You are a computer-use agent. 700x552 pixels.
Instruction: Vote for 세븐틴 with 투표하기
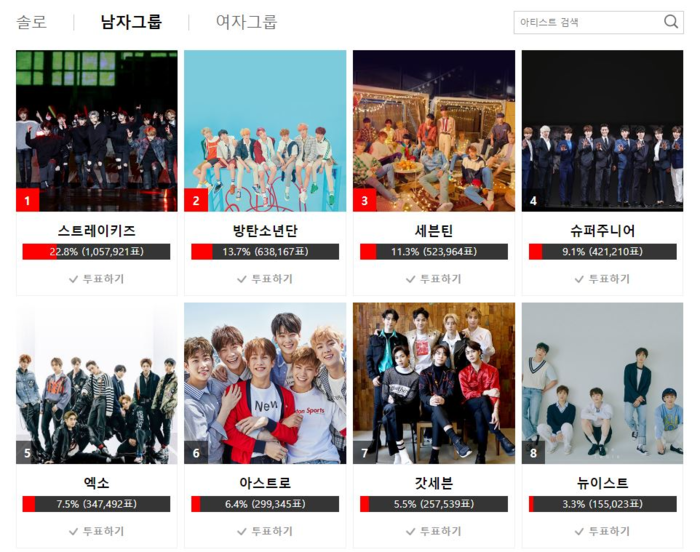click(434, 279)
